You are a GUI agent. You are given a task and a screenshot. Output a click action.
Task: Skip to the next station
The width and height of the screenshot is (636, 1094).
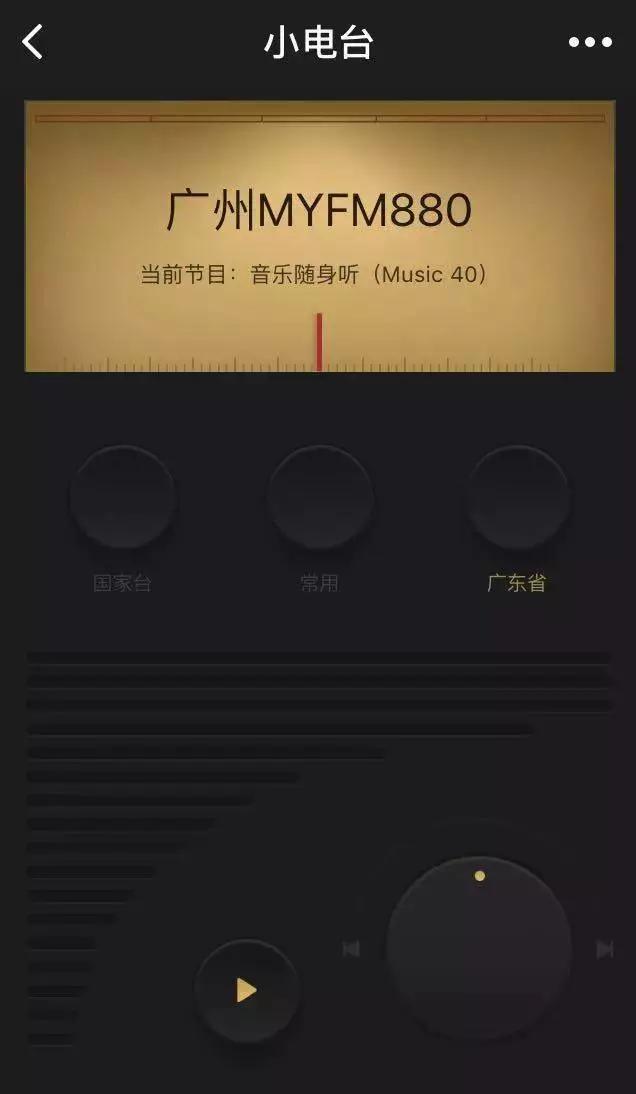[605, 949]
